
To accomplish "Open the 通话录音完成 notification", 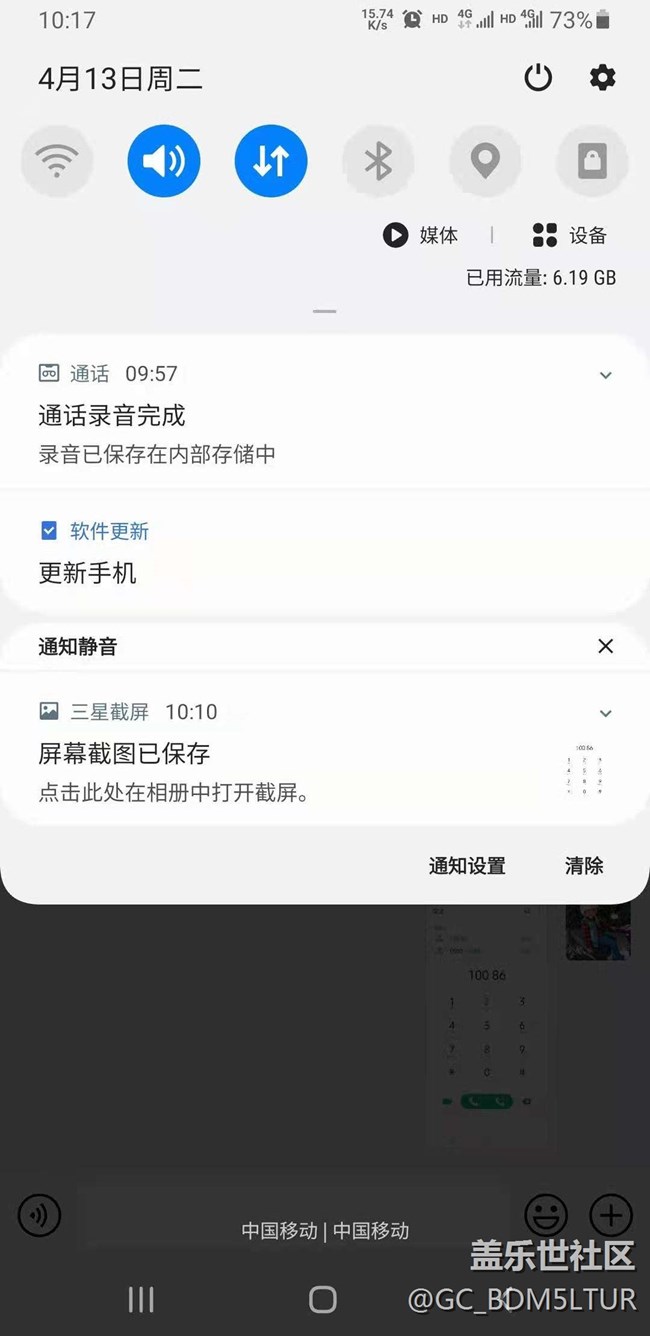I will pos(200,430).
